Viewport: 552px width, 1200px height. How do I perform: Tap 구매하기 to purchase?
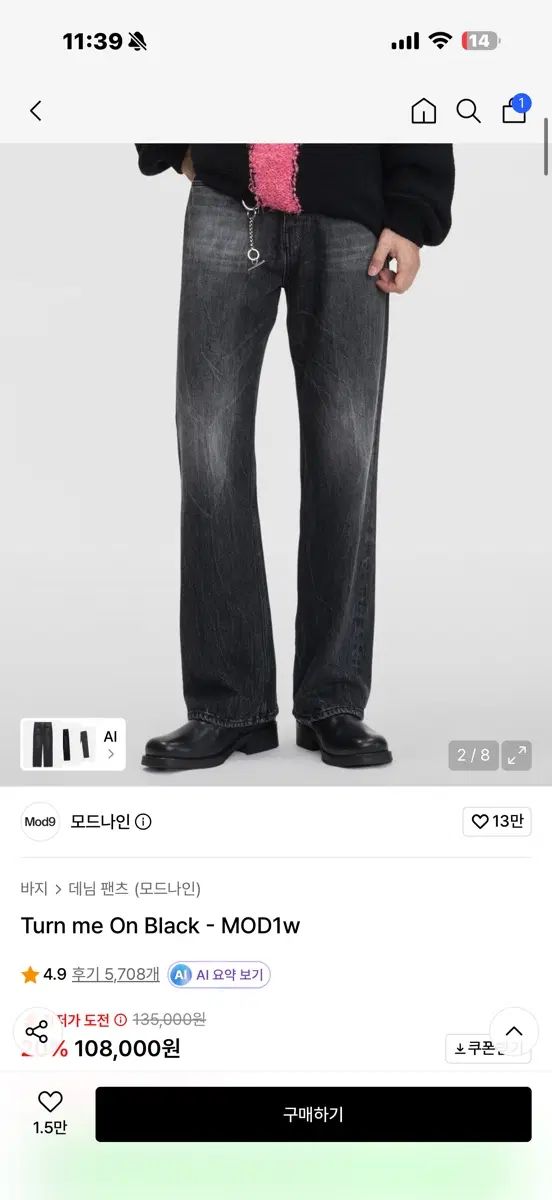[313, 1114]
